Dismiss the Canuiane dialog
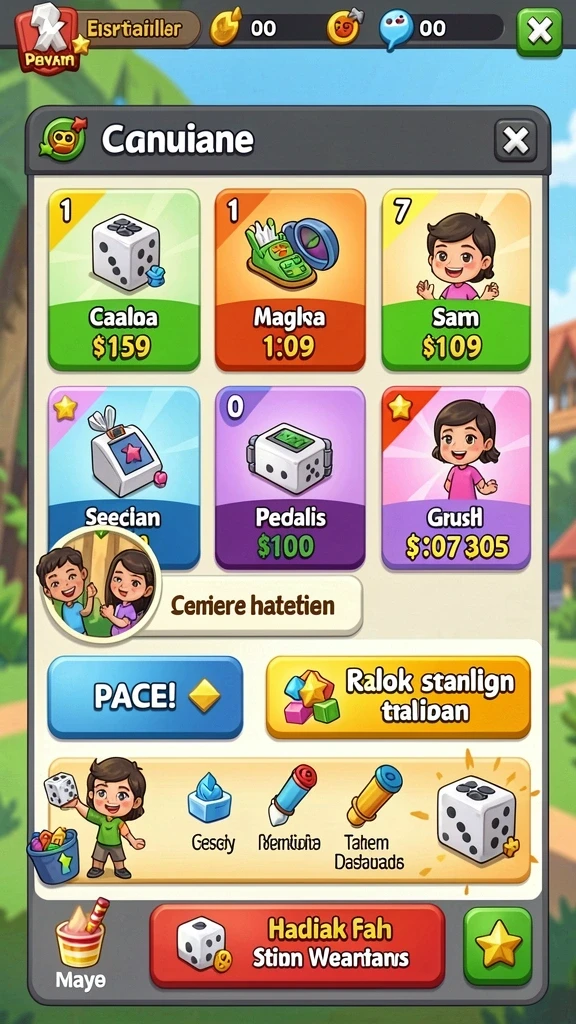 coord(515,140)
